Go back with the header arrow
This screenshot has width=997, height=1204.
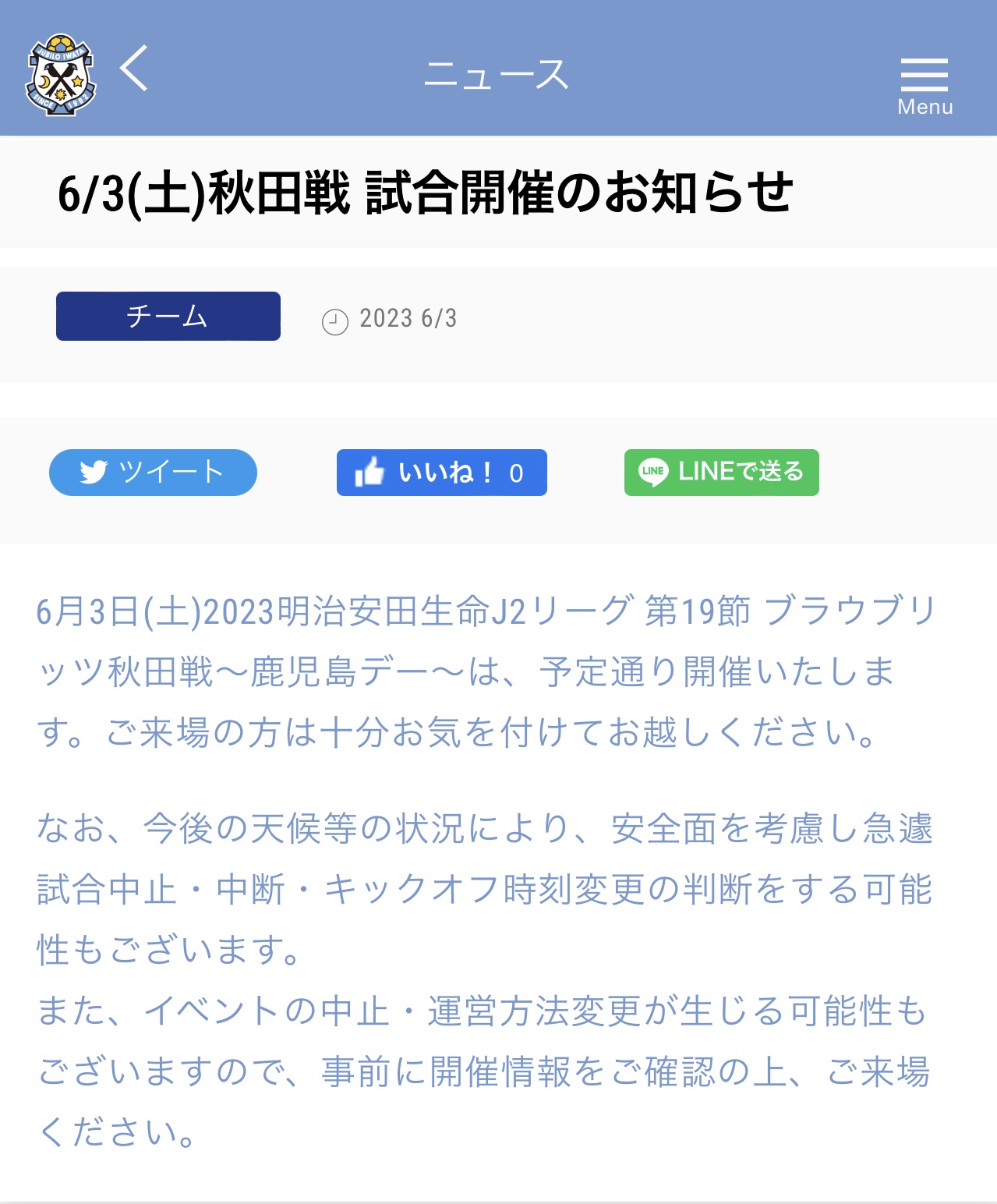(x=134, y=69)
